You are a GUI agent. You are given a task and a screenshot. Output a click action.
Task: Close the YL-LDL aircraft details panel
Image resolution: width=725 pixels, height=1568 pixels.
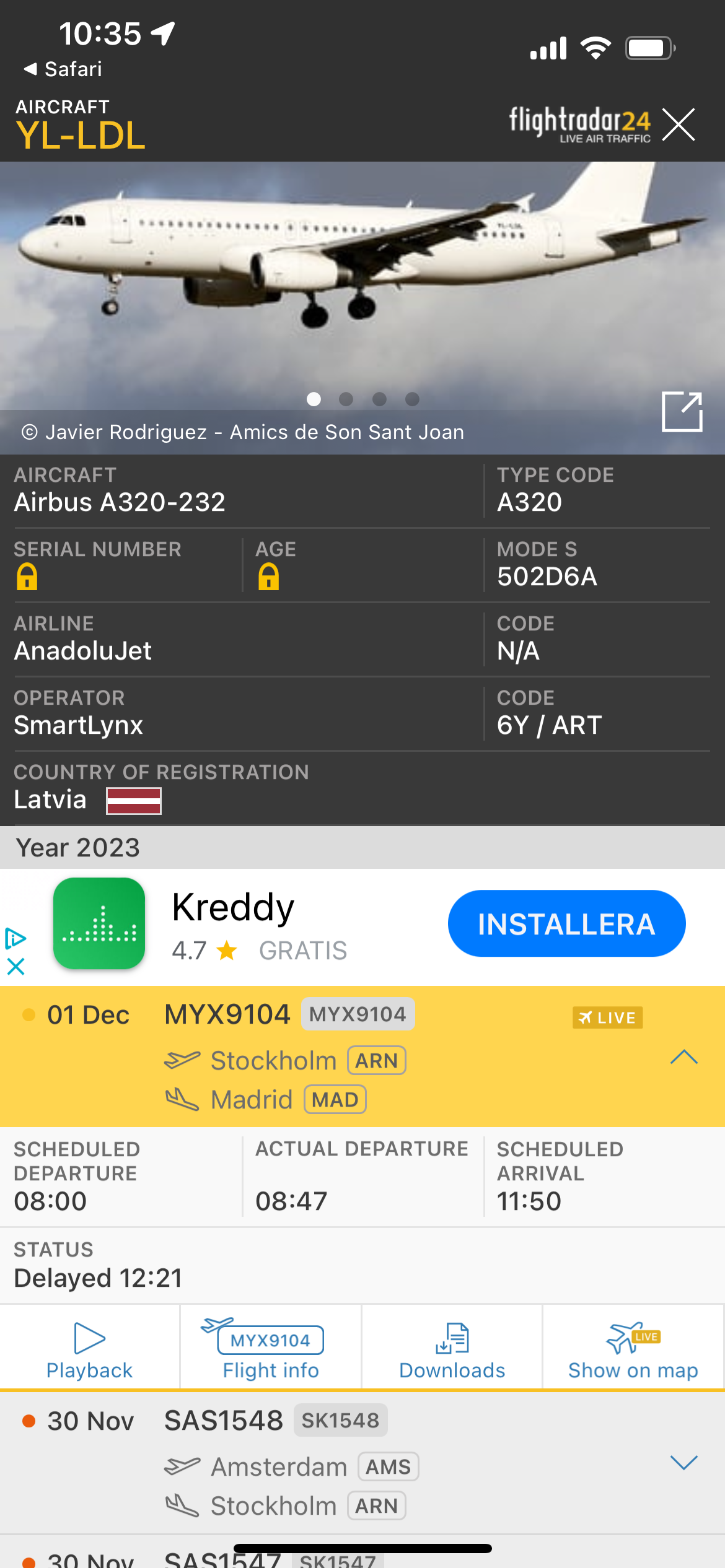click(x=679, y=124)
